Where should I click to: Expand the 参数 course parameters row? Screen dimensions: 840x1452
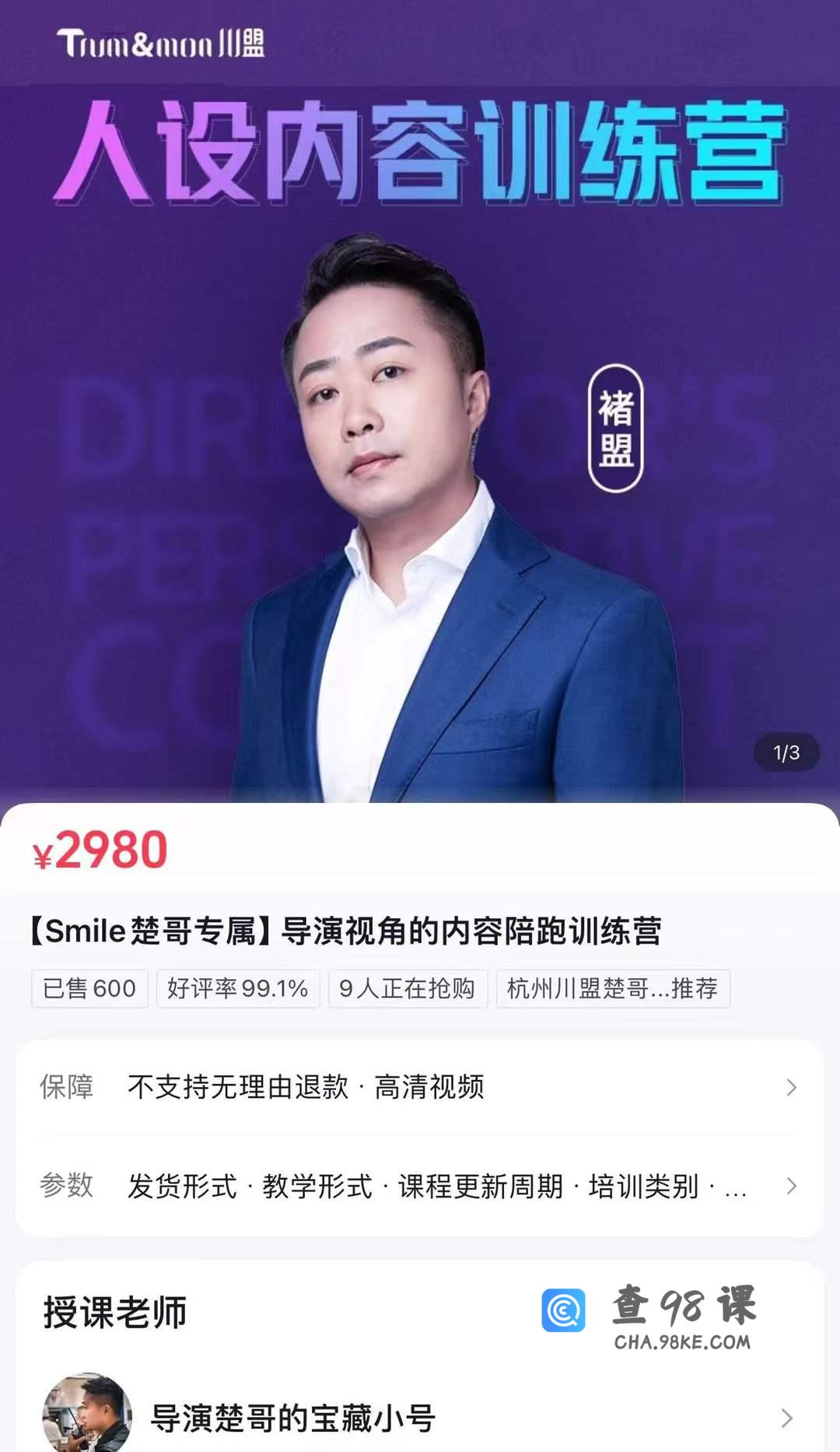[420, 1186]
